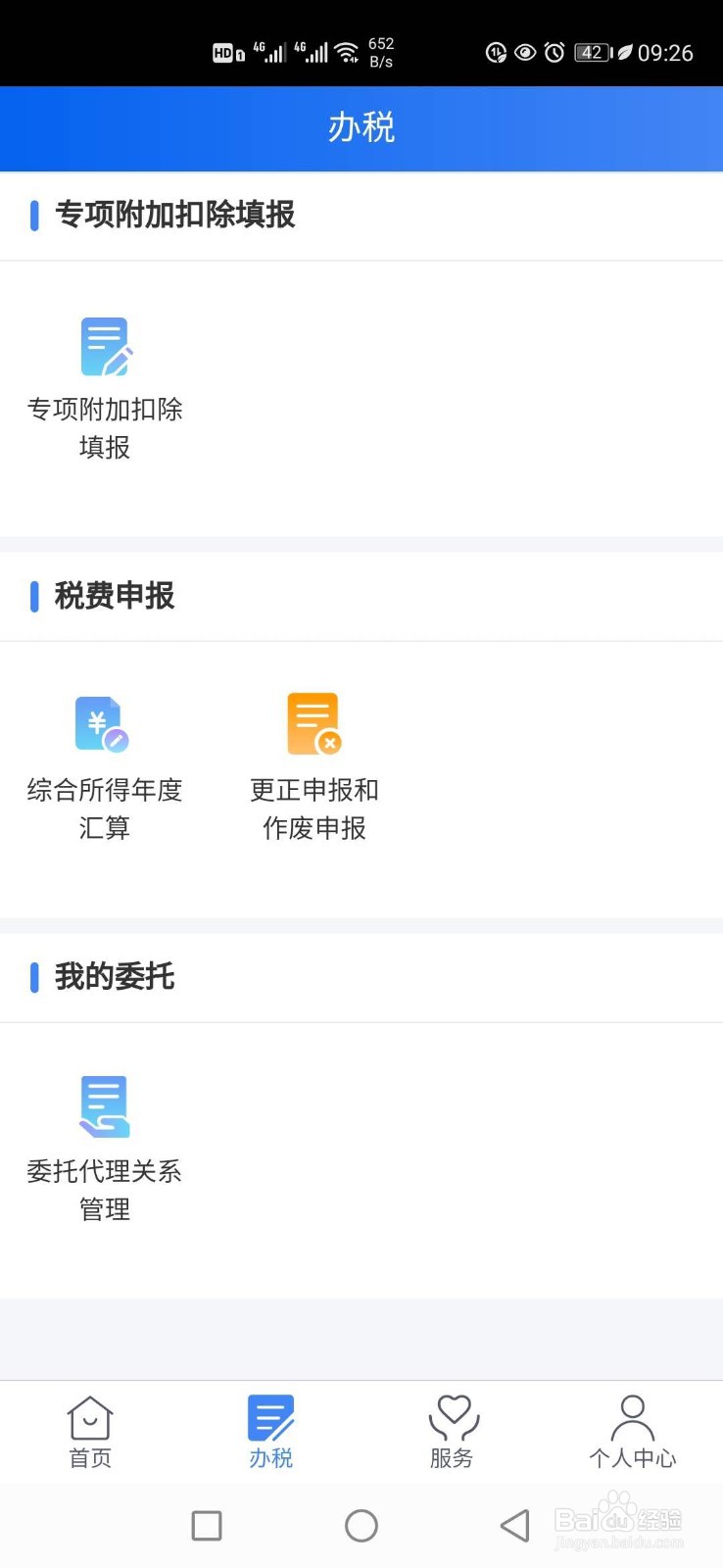Switch to the 服务 tab

pyautogui.click(x=452, y=1431)
